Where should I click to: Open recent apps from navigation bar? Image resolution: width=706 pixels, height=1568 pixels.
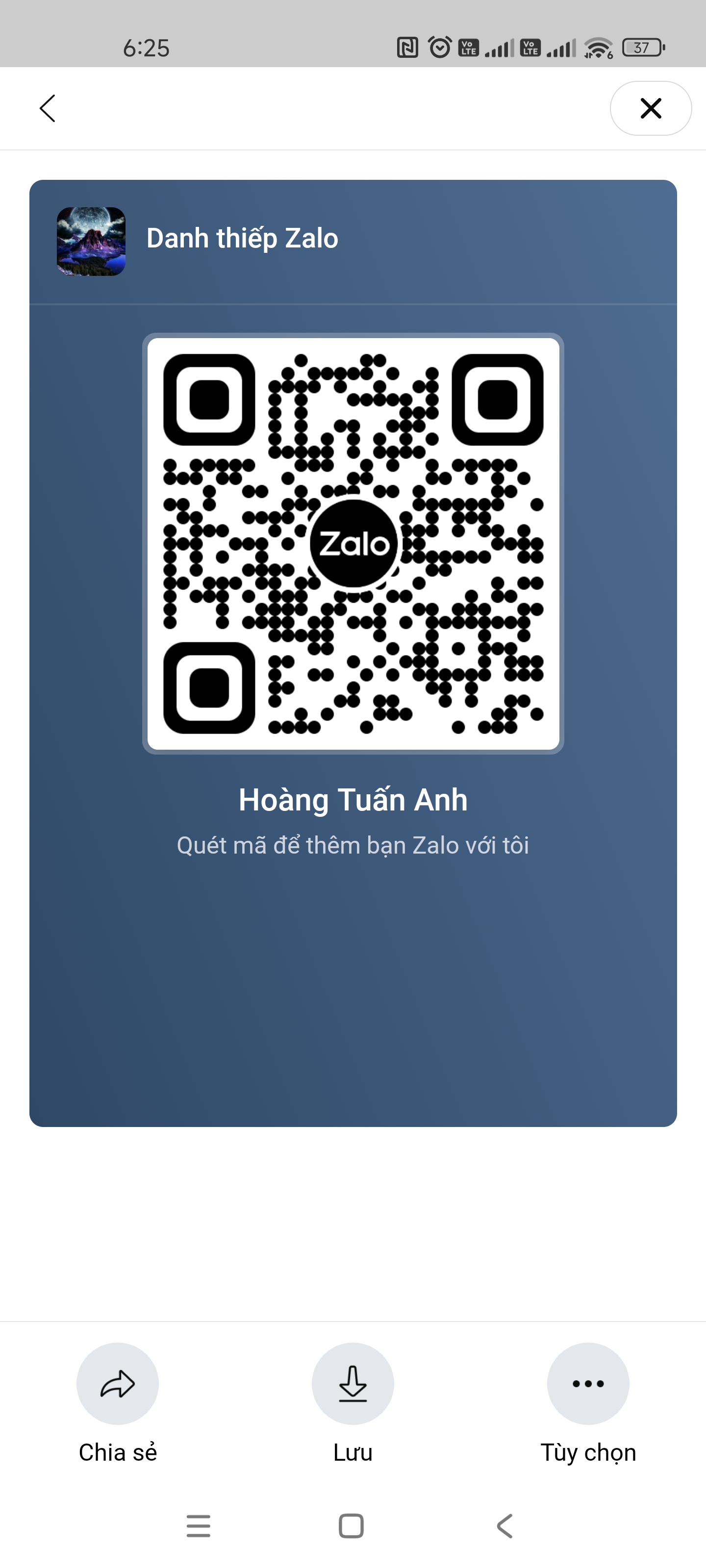[199, 1525]
